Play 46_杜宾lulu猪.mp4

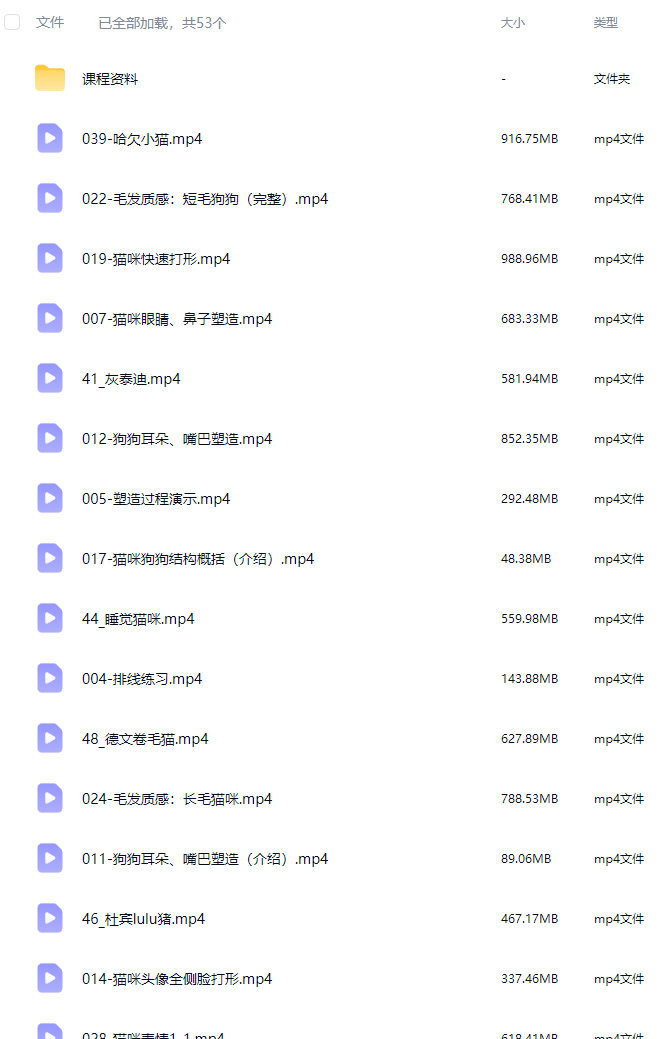click(x=143, y=919)
